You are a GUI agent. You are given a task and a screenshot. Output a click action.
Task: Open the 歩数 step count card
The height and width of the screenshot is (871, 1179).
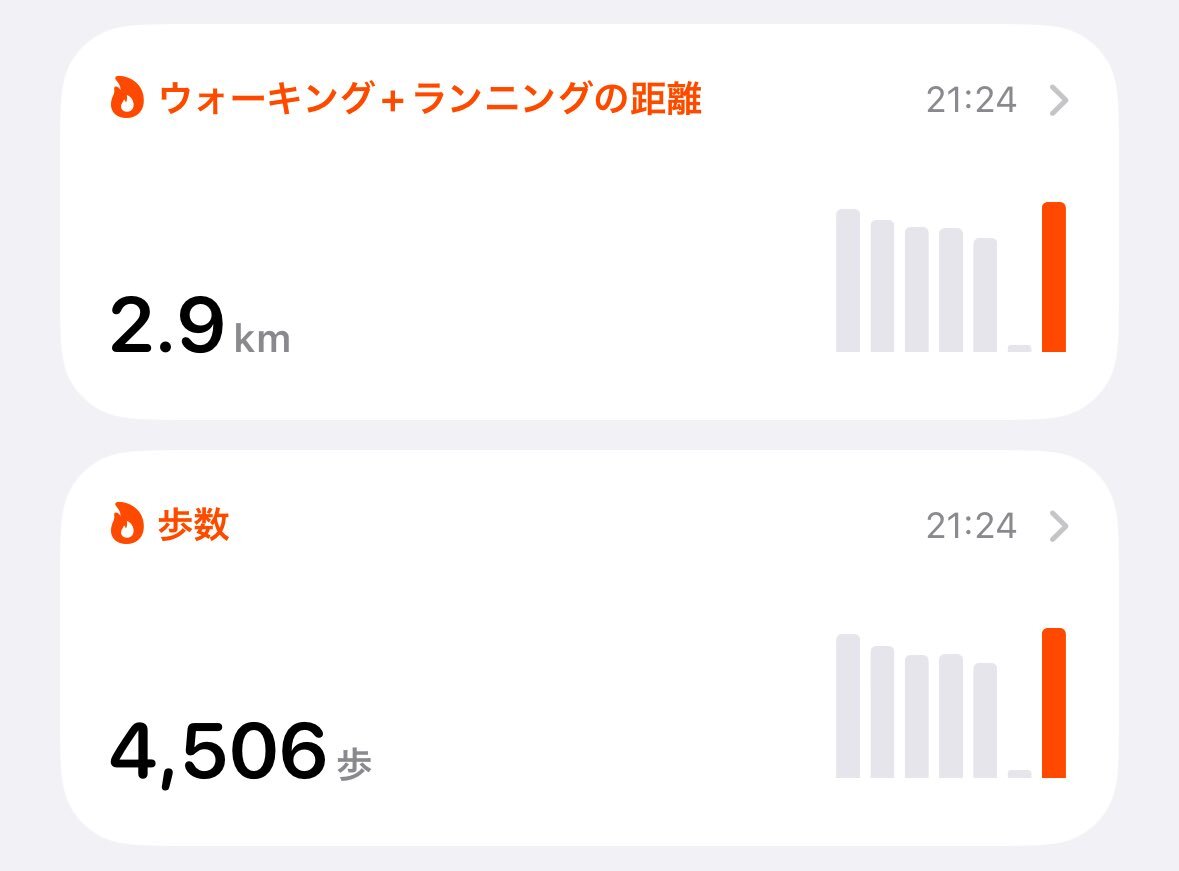(588, 646)
